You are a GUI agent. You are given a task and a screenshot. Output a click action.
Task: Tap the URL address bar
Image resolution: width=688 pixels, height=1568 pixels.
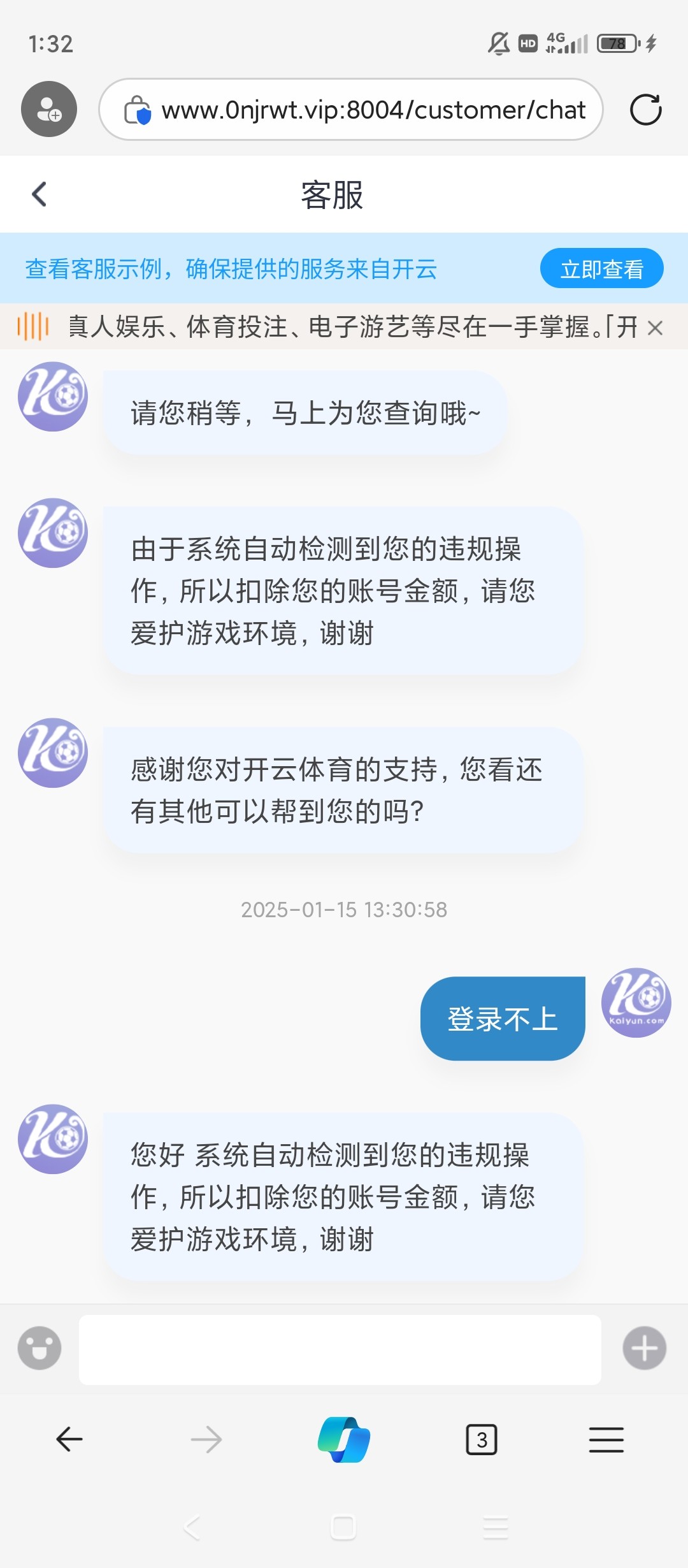coord(373,110)
